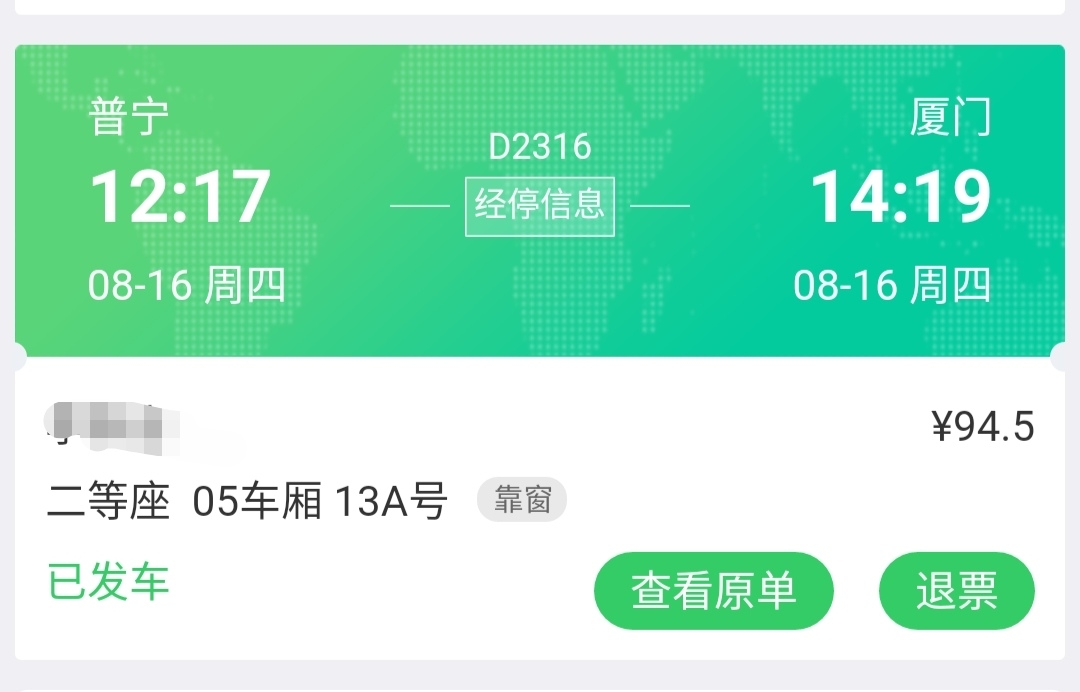This screenshot has height=692, width=1080.
Task: Open the 经停信息 stop information
Action: (539, 205)
